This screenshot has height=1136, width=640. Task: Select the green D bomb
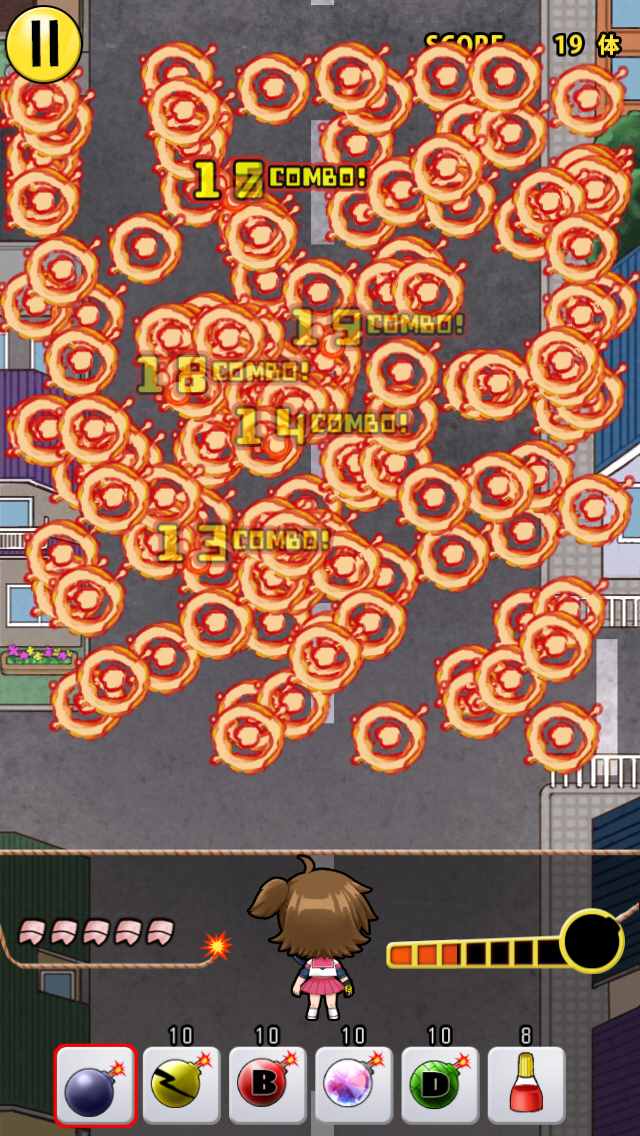[x=440, y=1086]
